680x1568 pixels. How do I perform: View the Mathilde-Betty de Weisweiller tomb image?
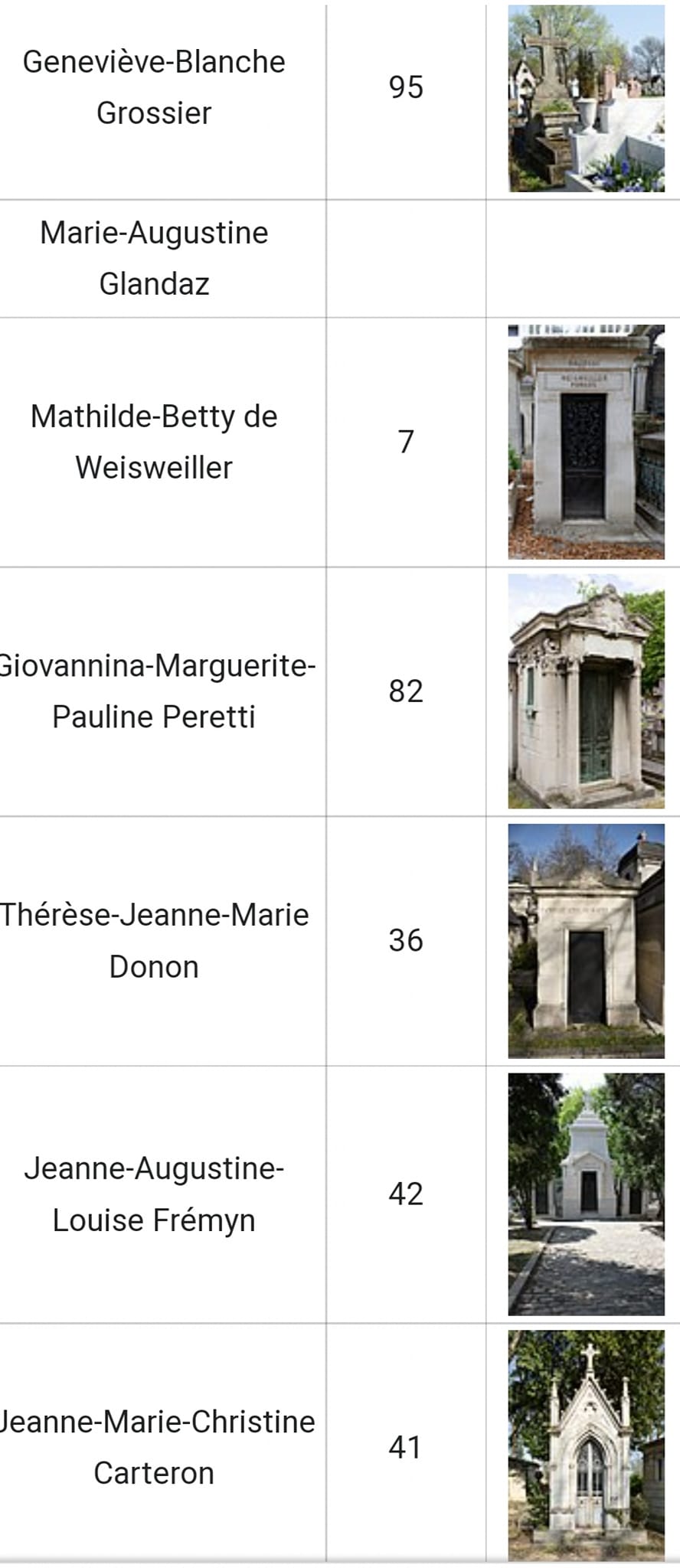[586, 442]
